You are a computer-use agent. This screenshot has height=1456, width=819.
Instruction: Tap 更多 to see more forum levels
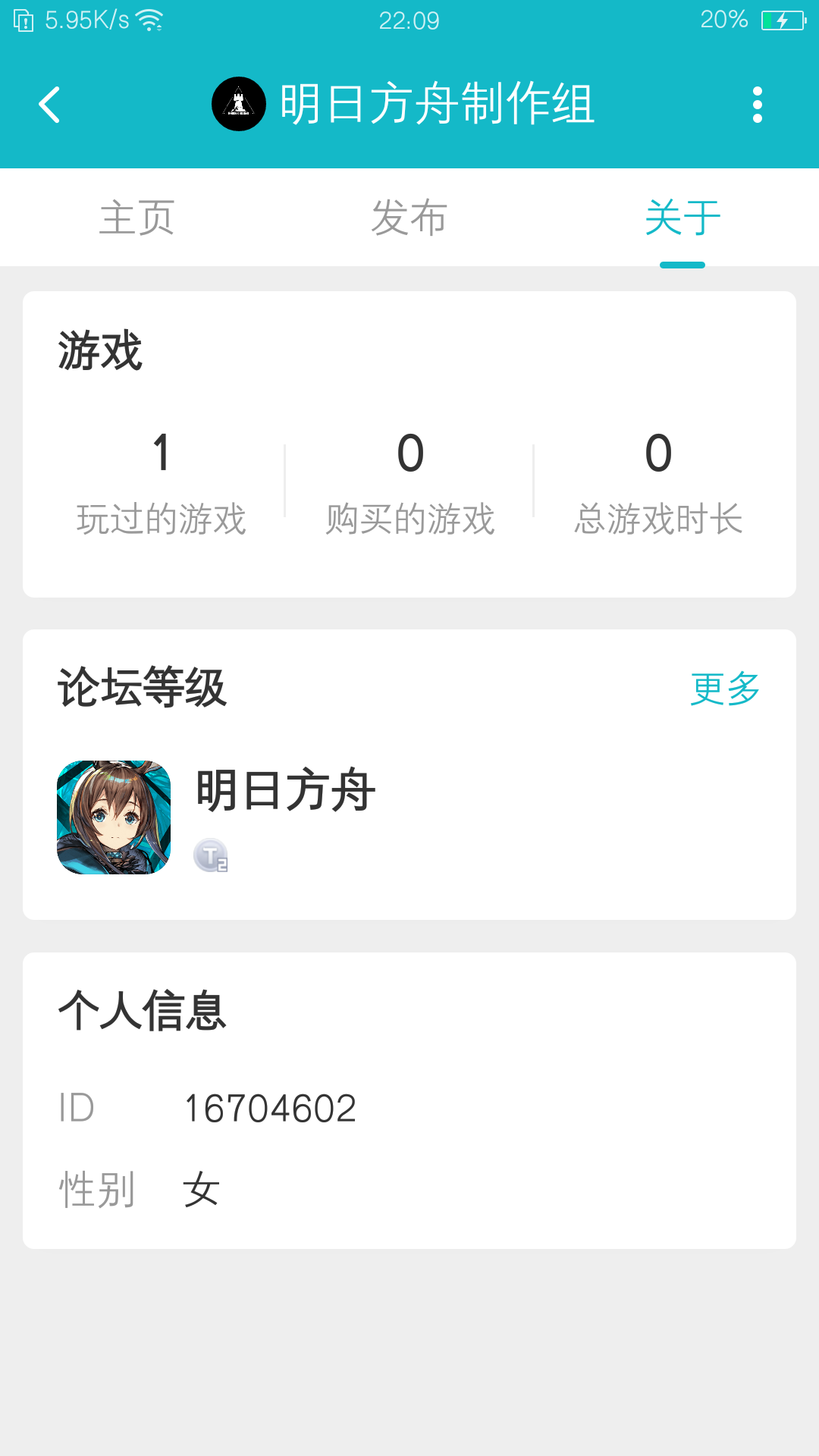coord(725,689)
